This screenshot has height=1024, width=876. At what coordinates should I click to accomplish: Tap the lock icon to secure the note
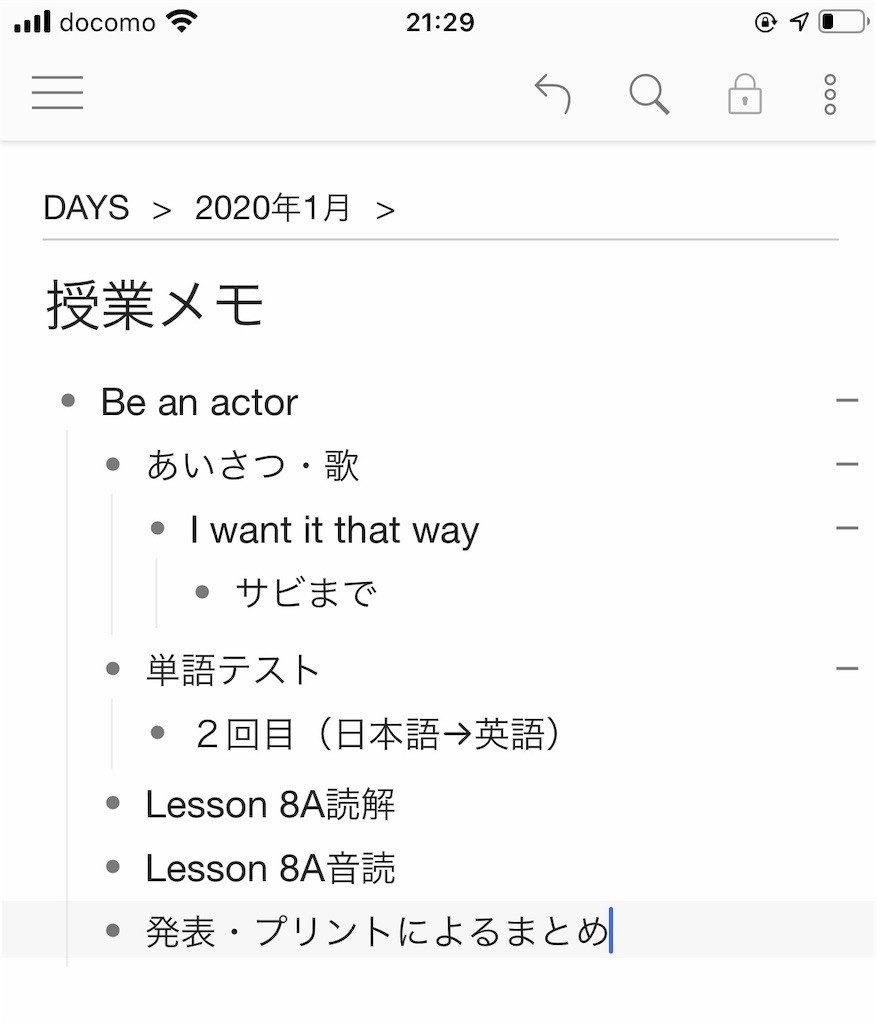[744, 92]
